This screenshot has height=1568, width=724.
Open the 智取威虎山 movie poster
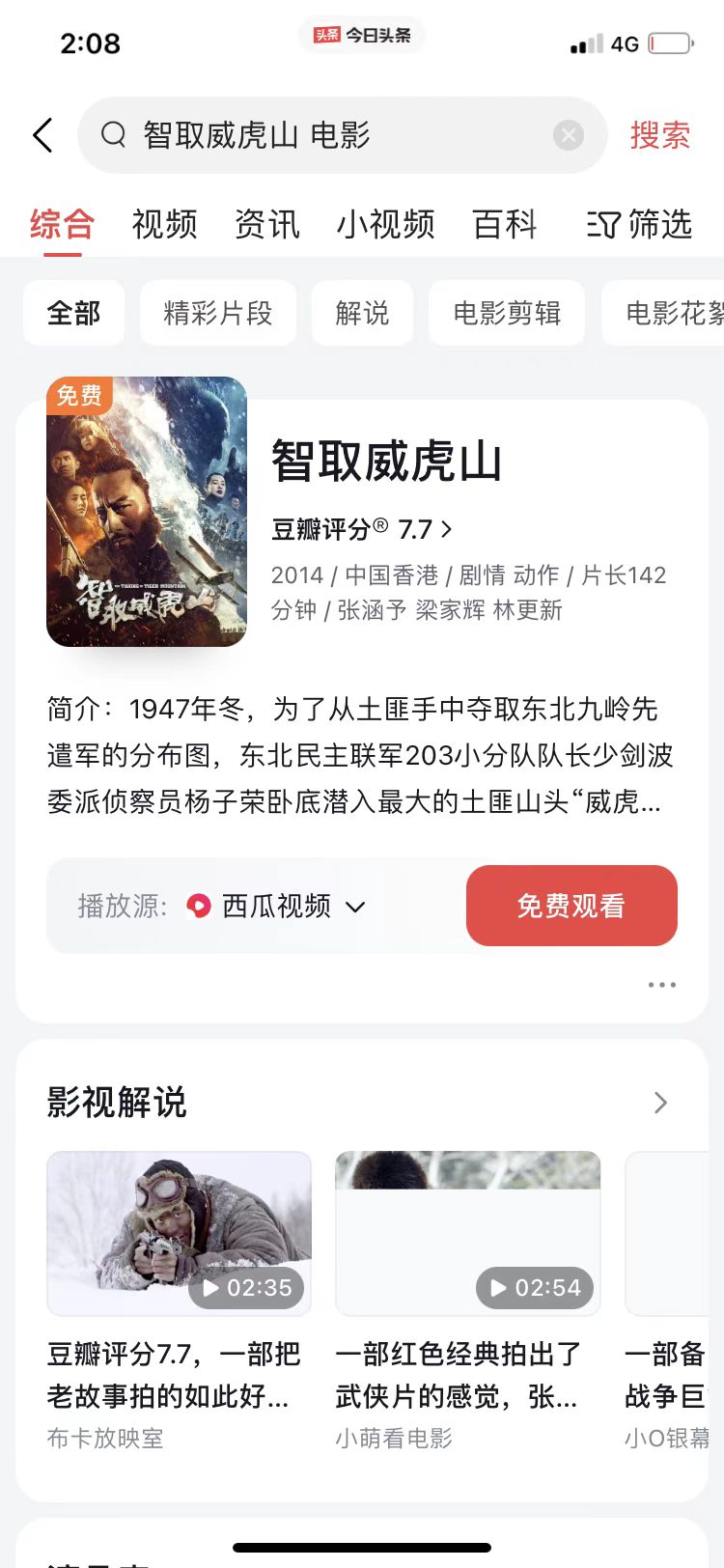[x=147, y=512]
